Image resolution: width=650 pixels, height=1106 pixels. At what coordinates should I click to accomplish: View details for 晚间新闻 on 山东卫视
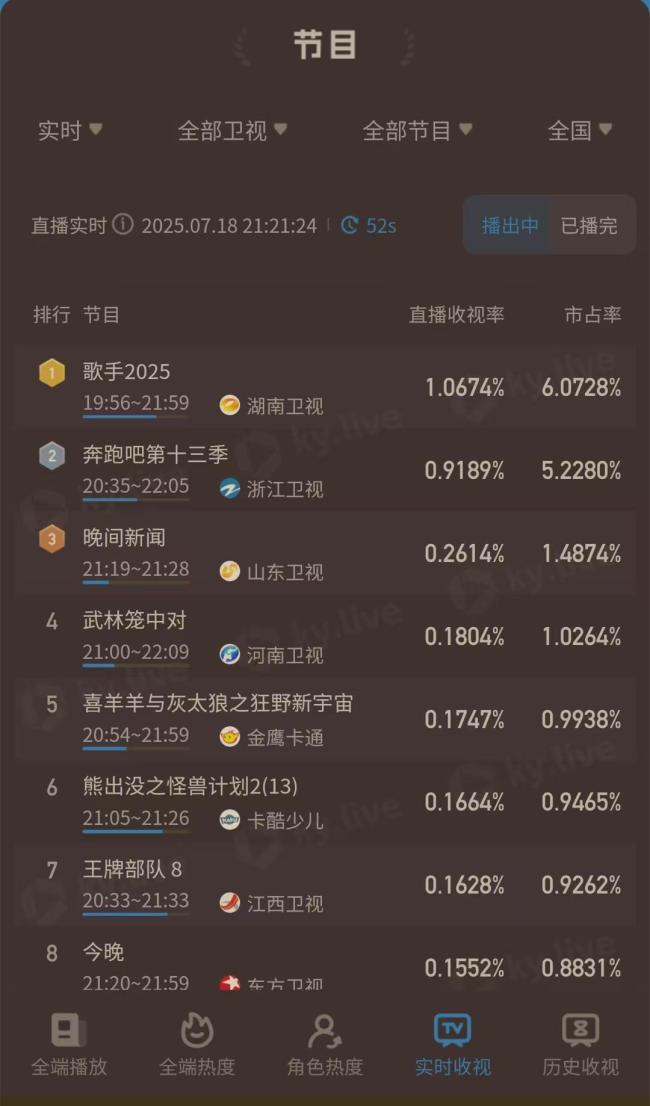pos(325,553)
